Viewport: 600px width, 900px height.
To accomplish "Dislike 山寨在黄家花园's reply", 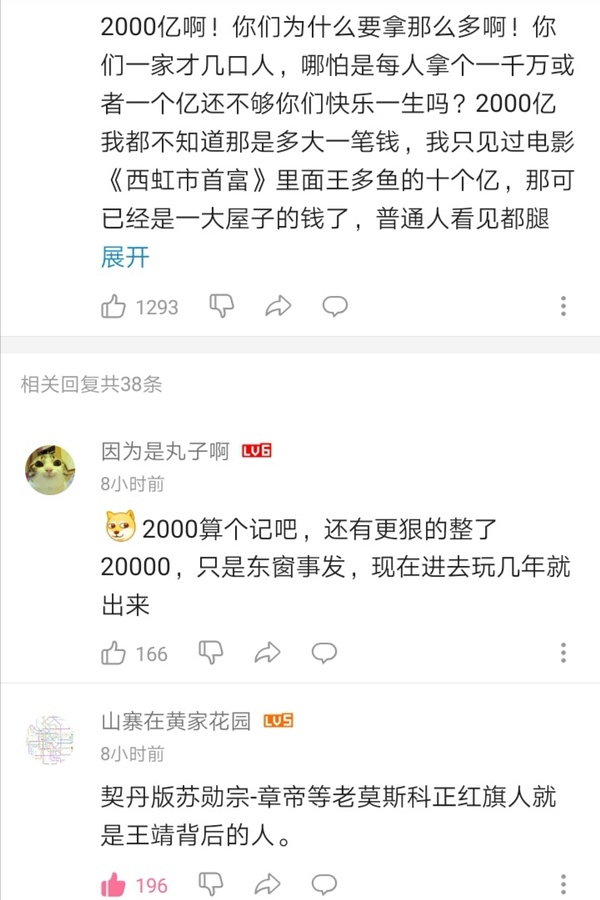I will [x=211, y=884].
